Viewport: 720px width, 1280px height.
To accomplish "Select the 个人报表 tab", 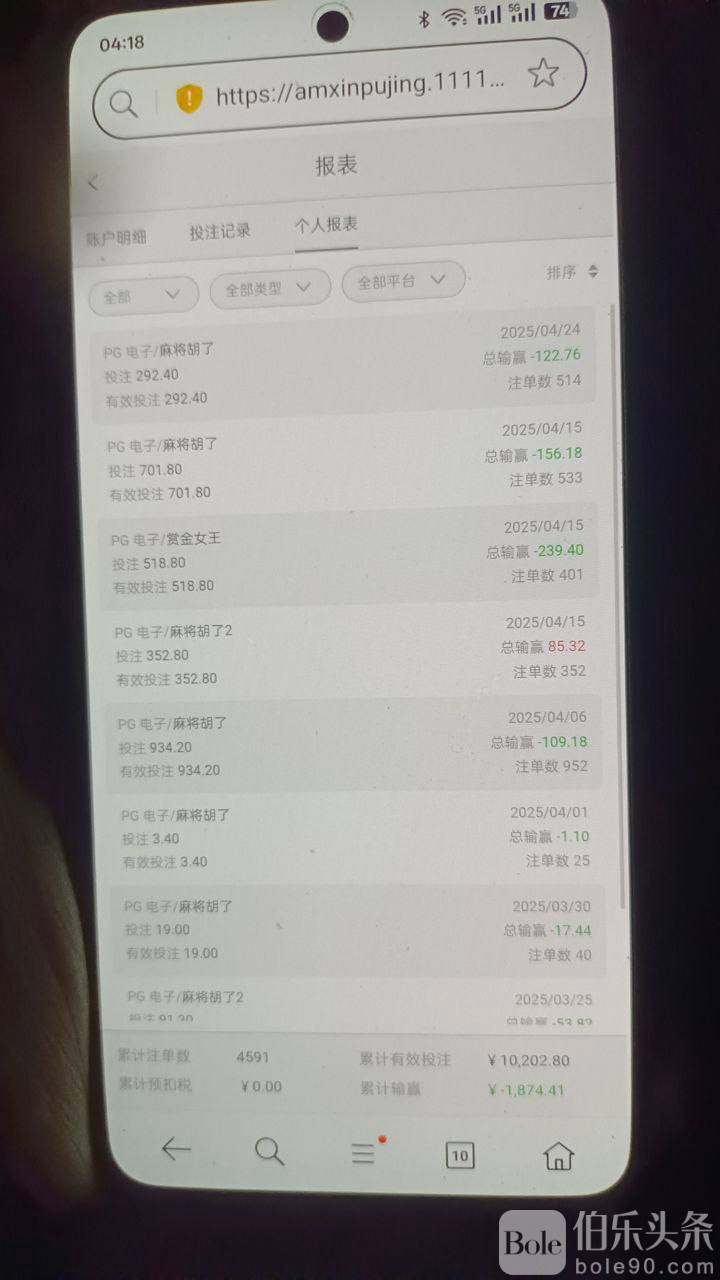I will point(326,225).
